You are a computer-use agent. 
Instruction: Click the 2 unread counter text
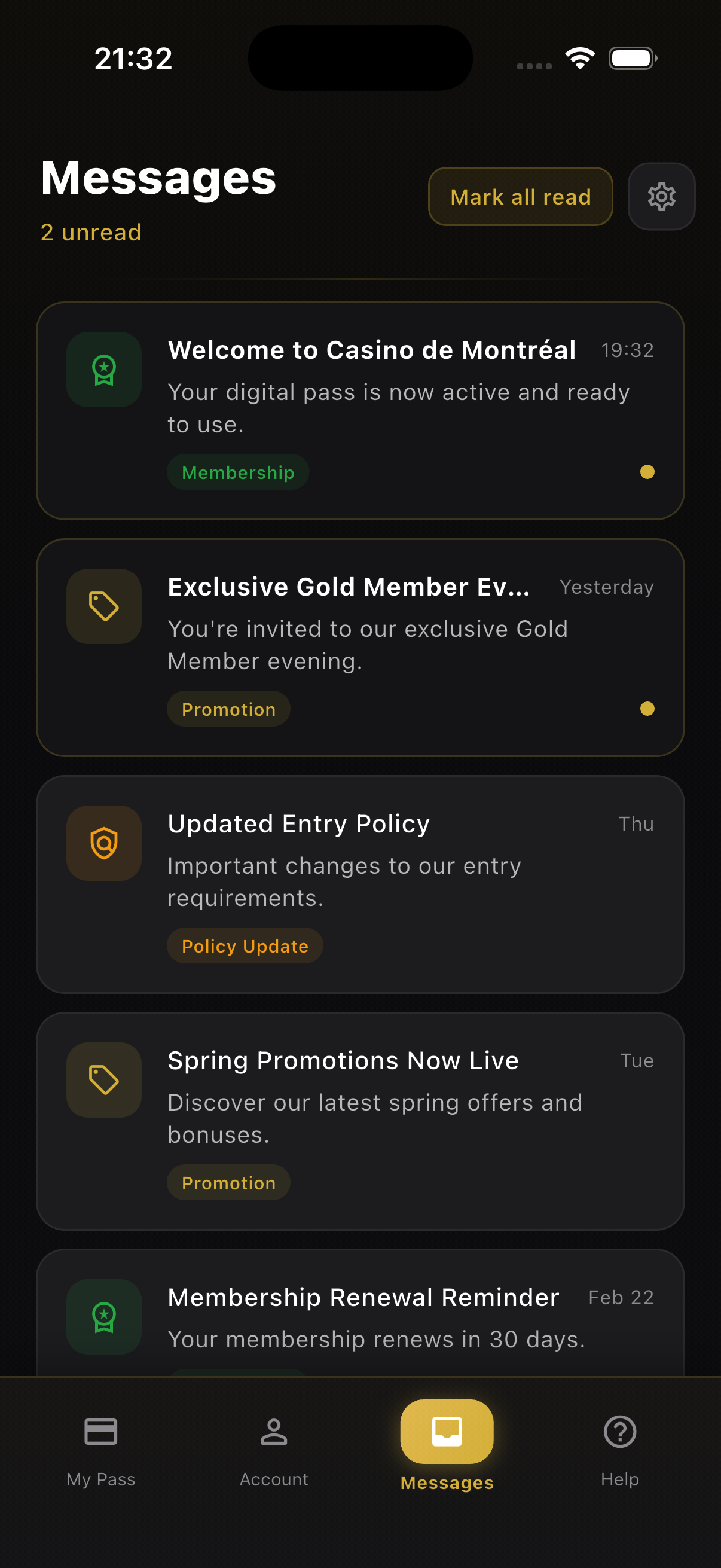(x=91, y=232)
